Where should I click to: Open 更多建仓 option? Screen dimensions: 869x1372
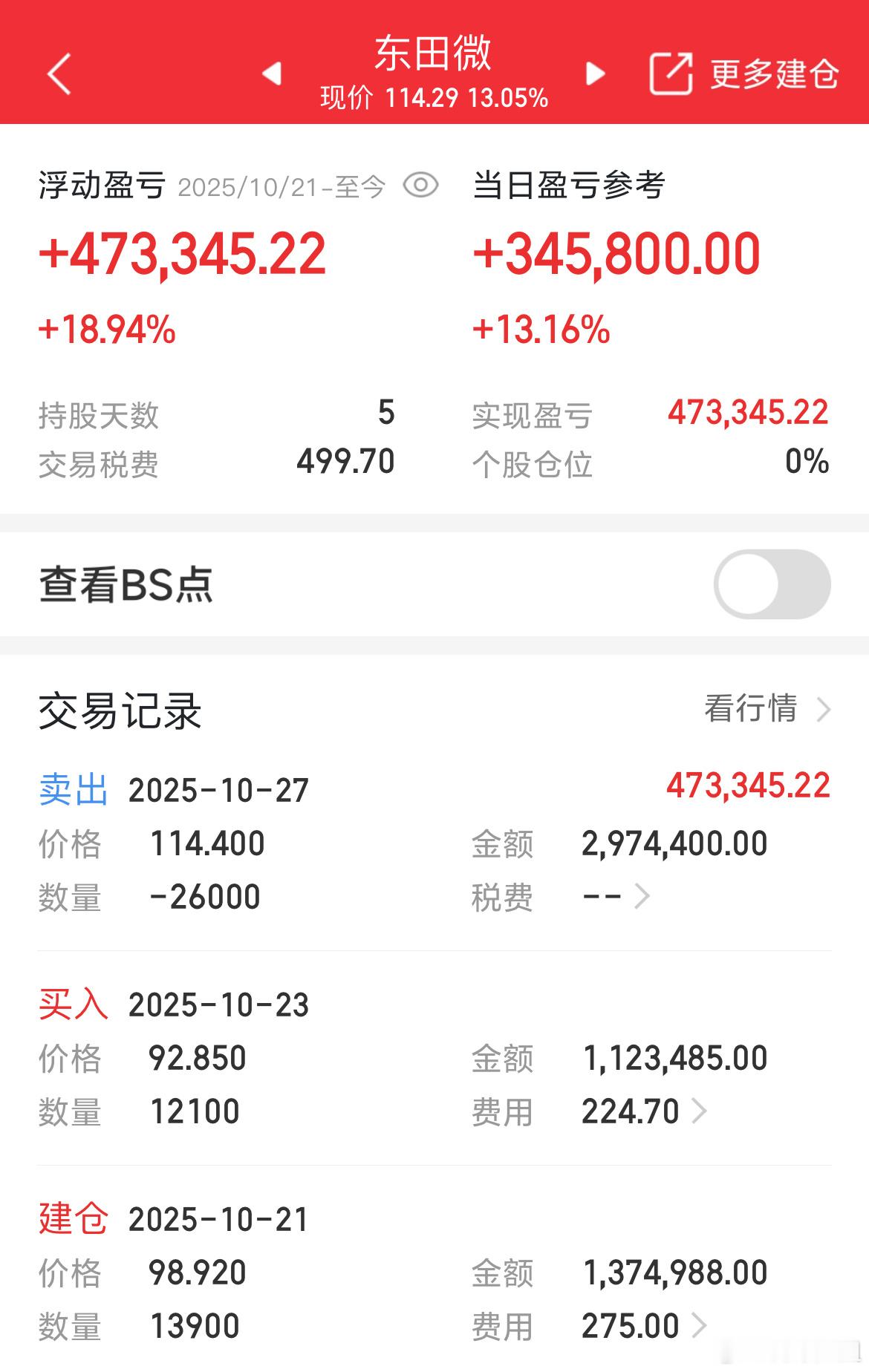coord(744,73)
